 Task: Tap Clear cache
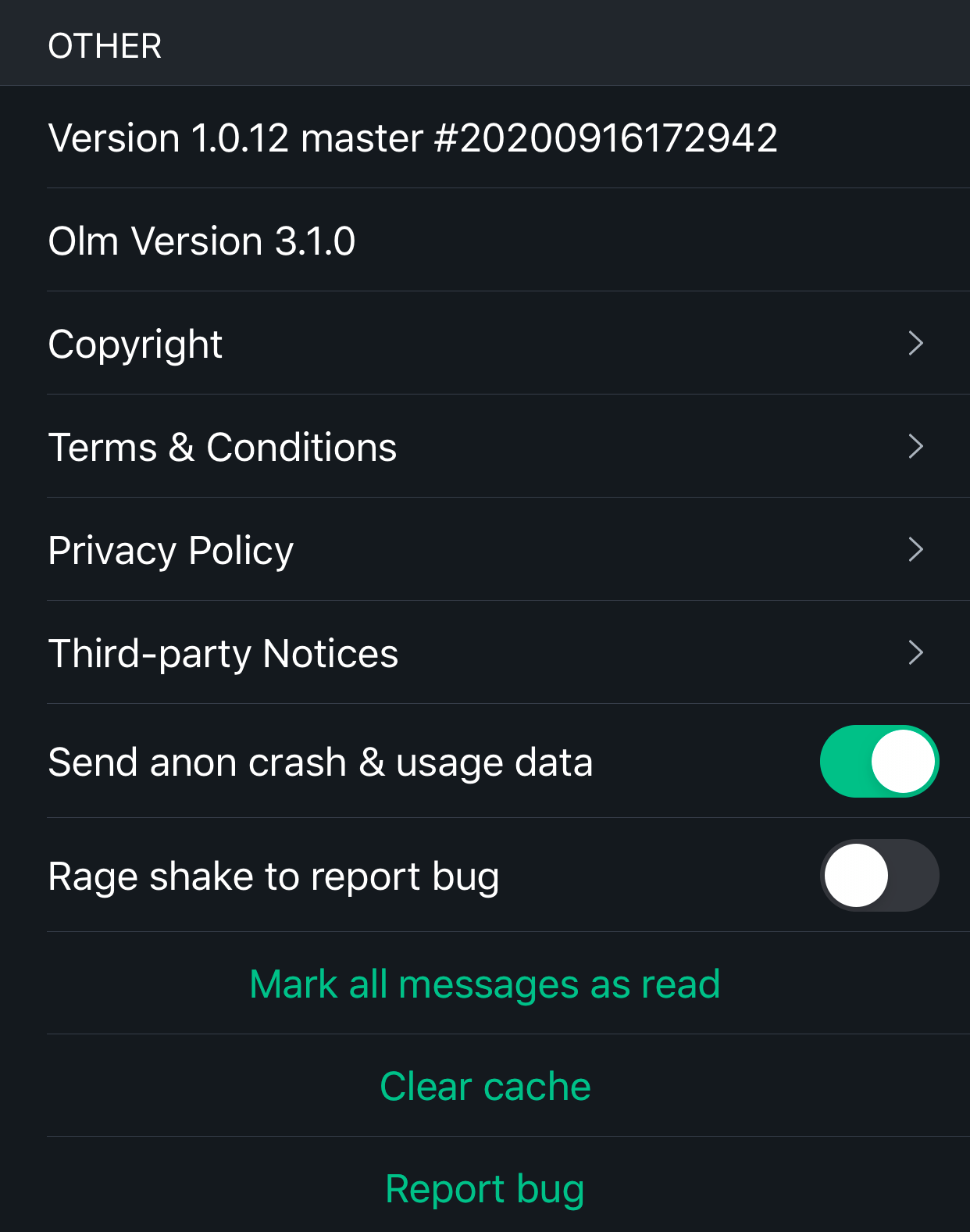click(485, 1086)
